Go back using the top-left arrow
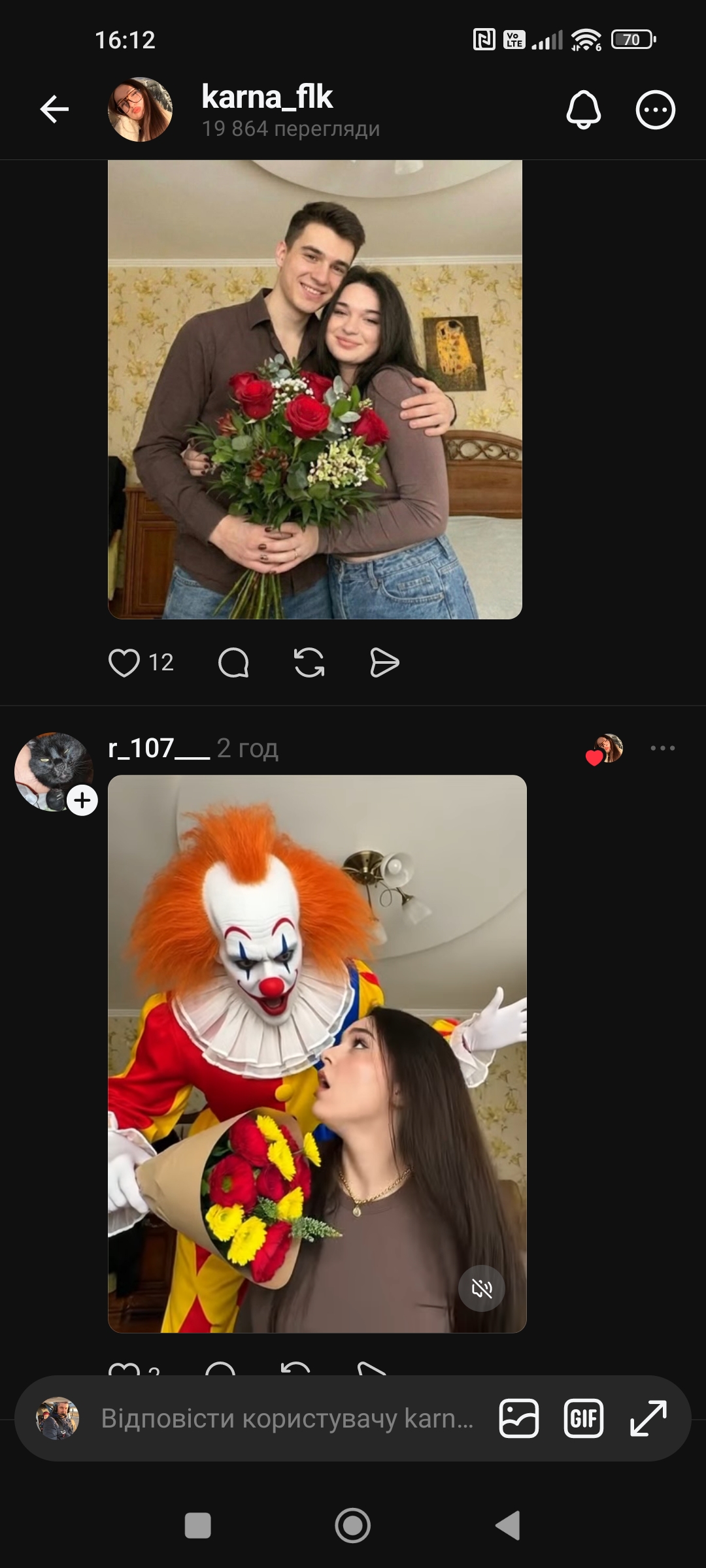 [x=54, y=109]
